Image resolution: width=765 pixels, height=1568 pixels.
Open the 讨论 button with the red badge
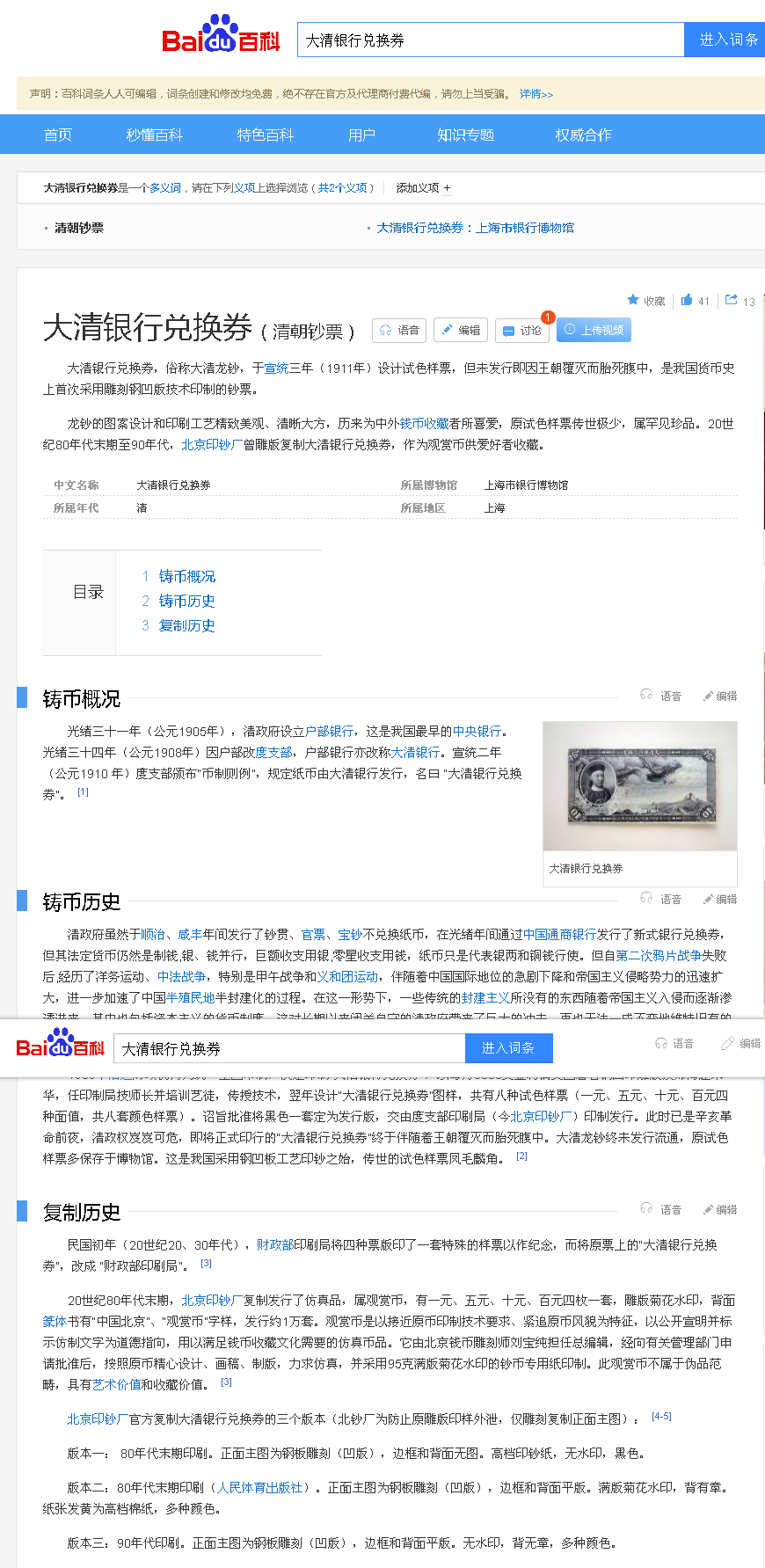522,331
